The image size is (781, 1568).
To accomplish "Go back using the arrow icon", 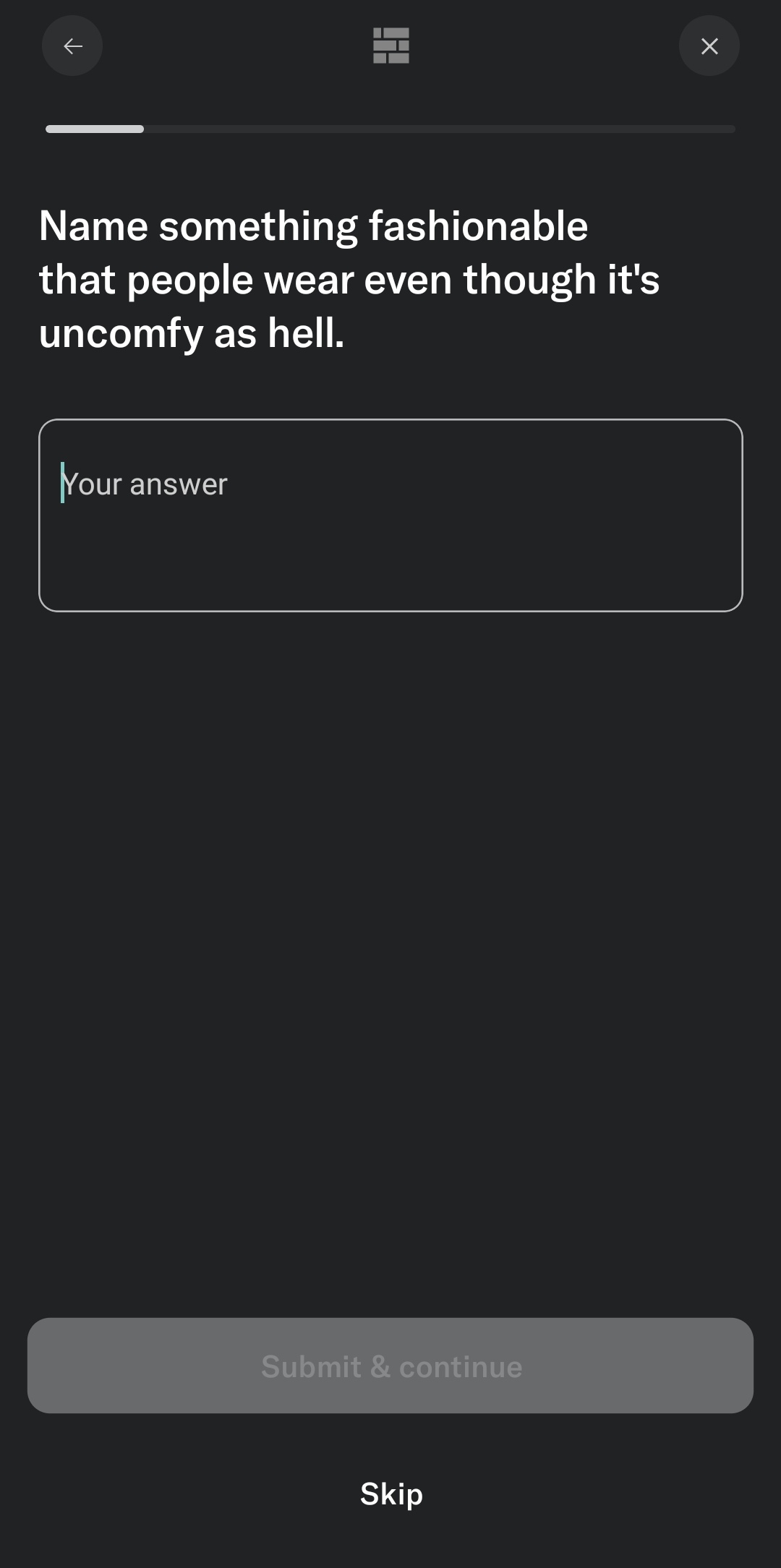I will pos(72,46).
